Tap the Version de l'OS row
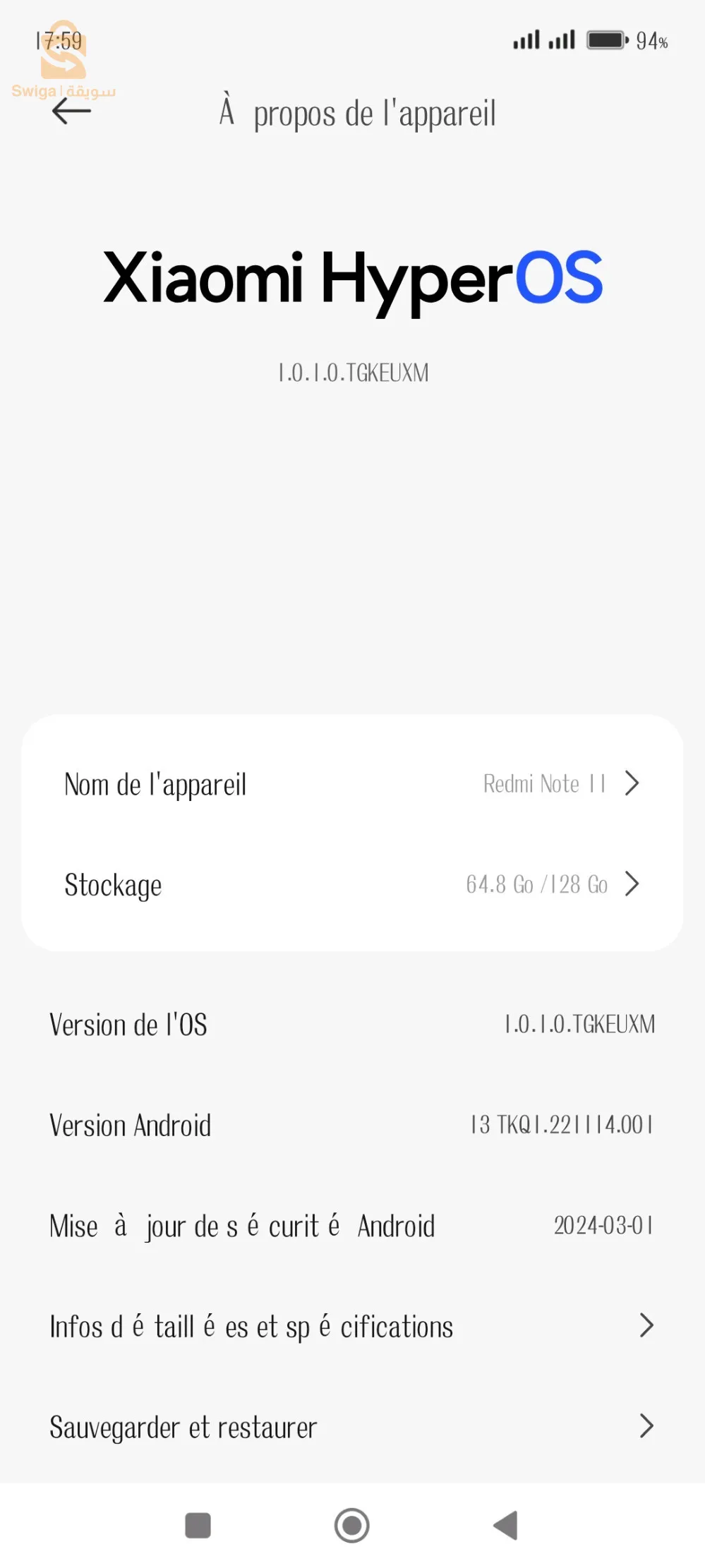Screen dimensions: 705x1568 (352, 1025)
